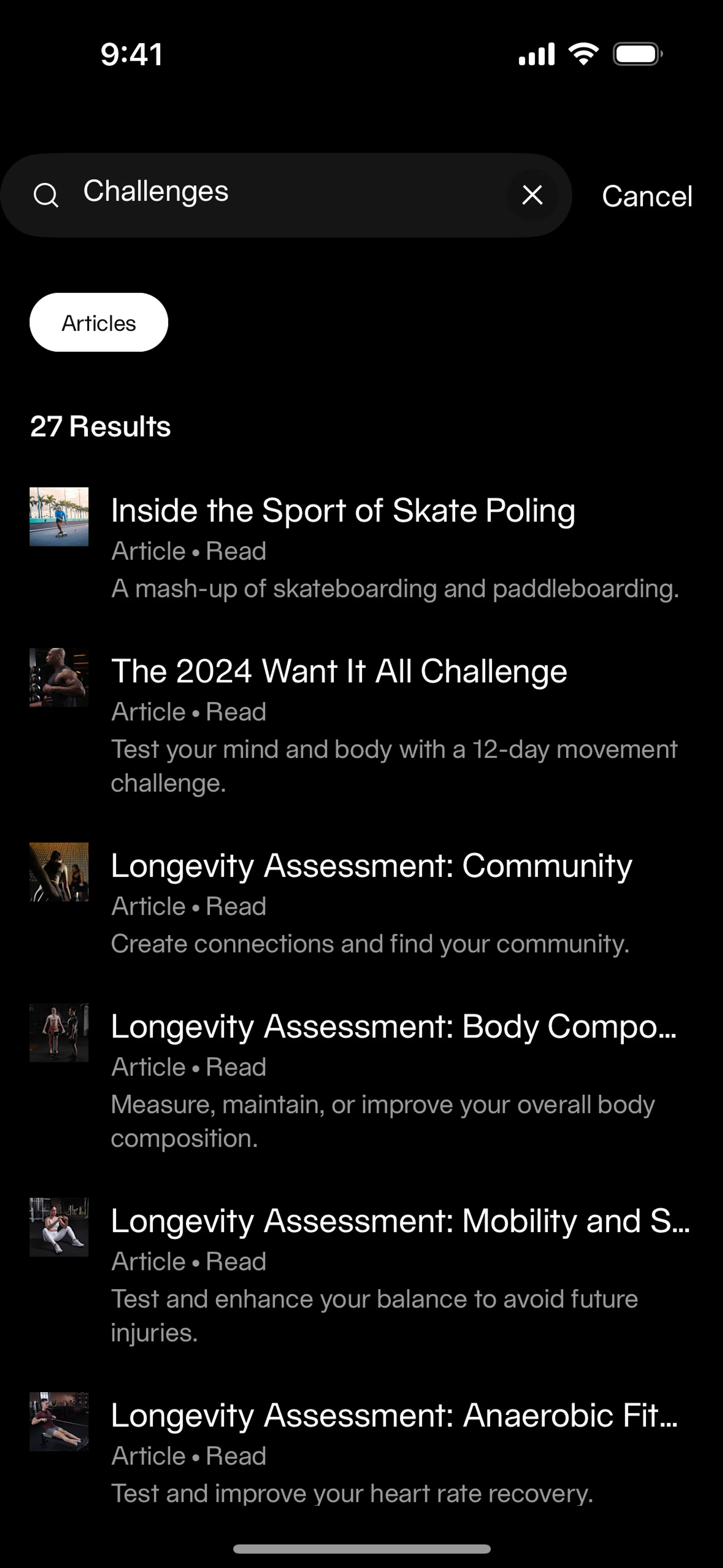Screen dimensions: 723x1568
Task: View Longevity Assessment: Body Composition article
Action: [393, 1026]
